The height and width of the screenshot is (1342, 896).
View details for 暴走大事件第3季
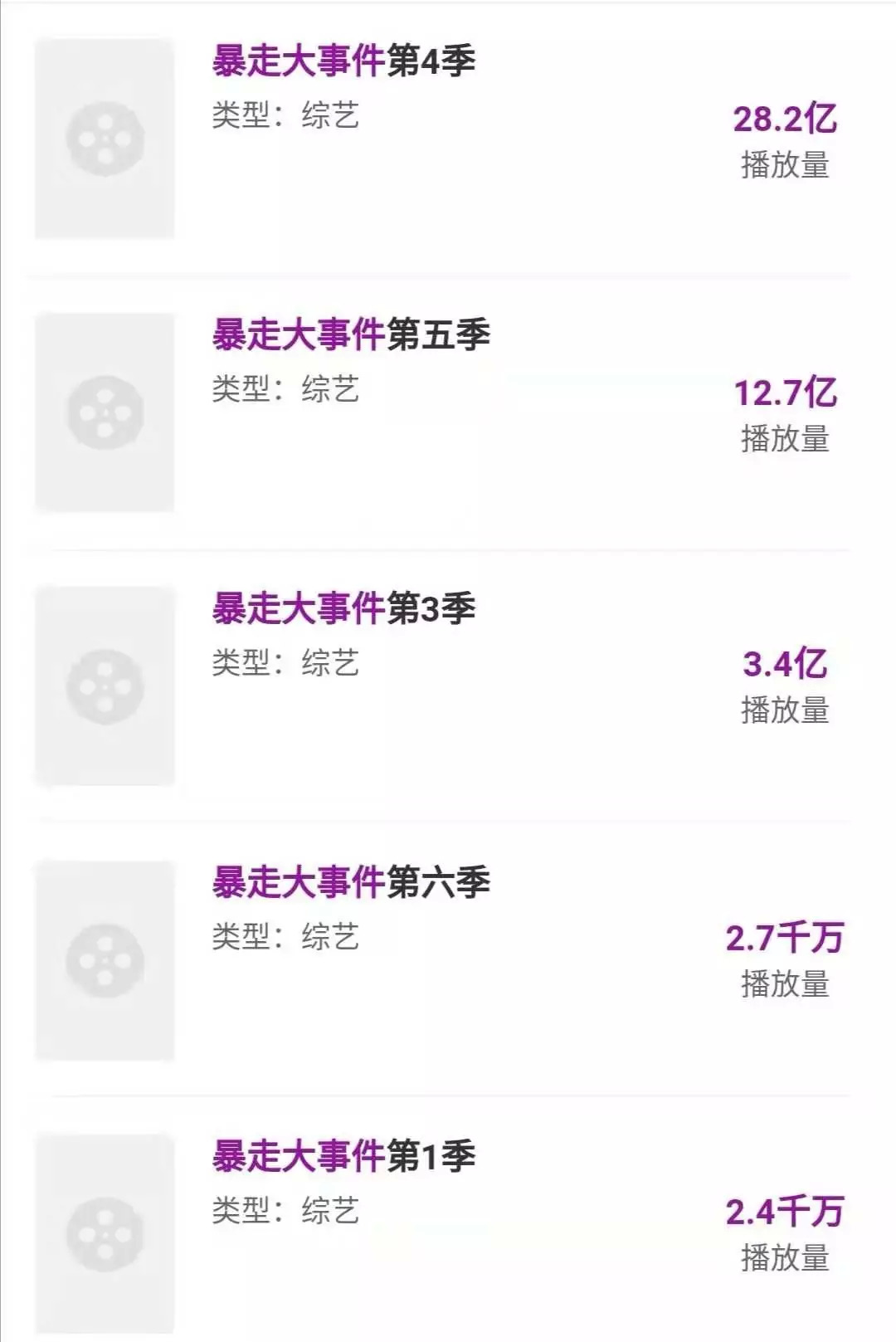pyautogui.click(x=343, y=609)
